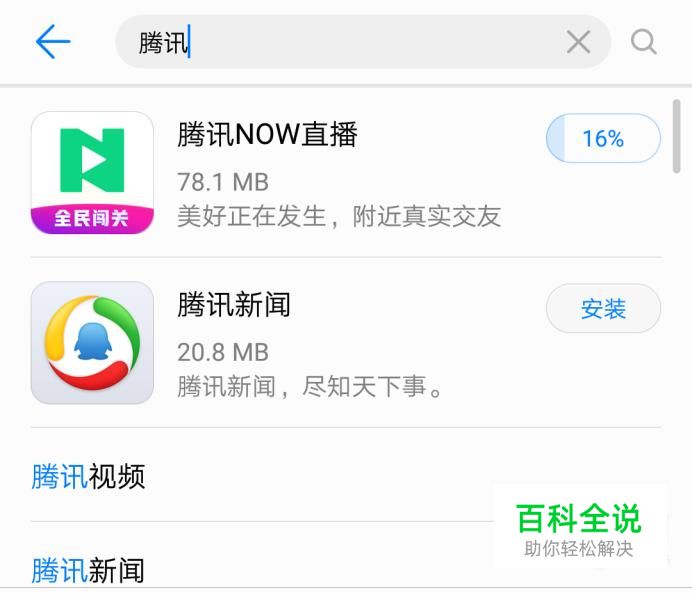Go back with the top-left arrow
Viewport: 692px width, 593px height.
pos(52,42)
